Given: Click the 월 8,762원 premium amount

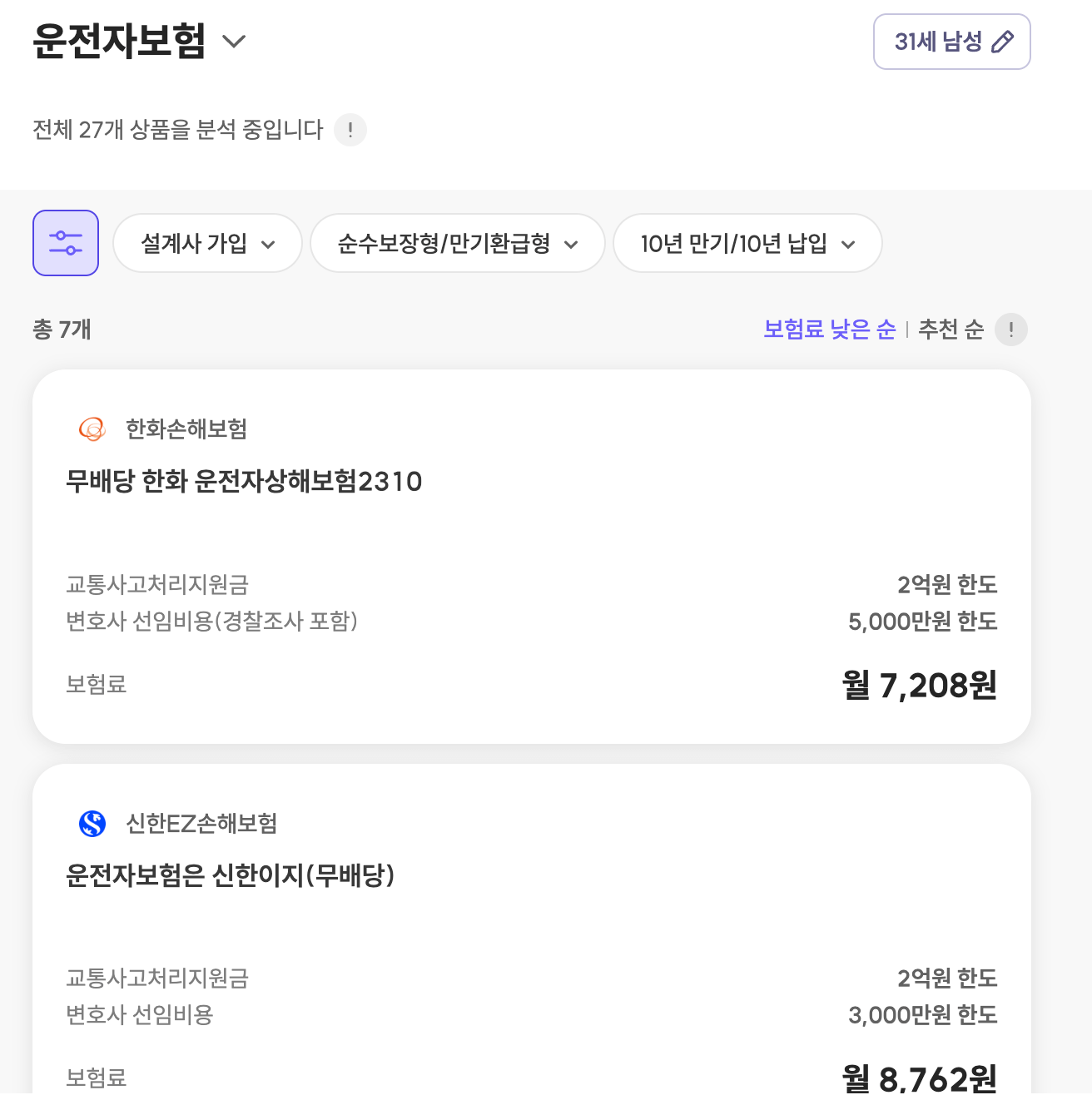Looking at the screenshot, I should 919,1078.
